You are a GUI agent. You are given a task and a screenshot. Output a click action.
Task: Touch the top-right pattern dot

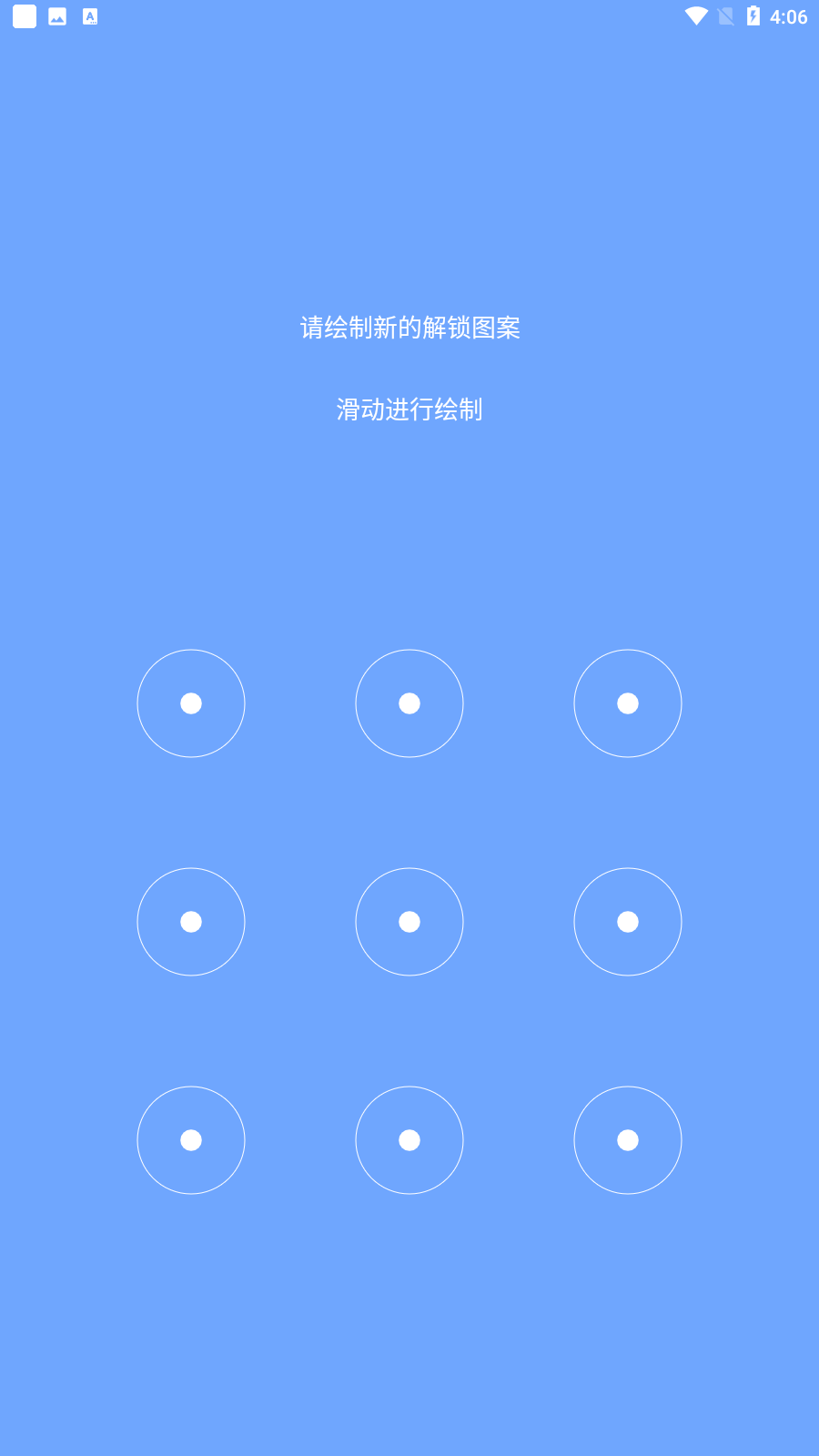coord(628,703)
